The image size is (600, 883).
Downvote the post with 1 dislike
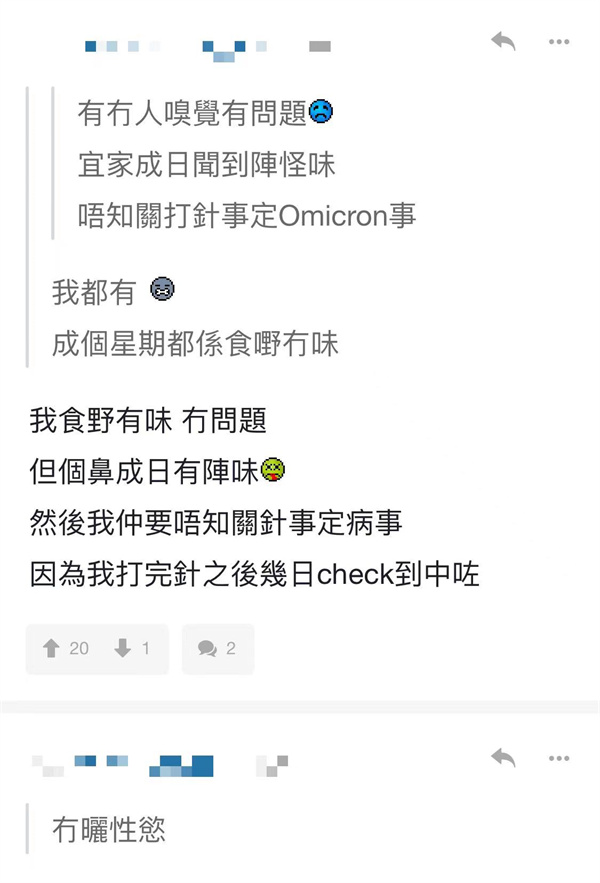(123, 649)
